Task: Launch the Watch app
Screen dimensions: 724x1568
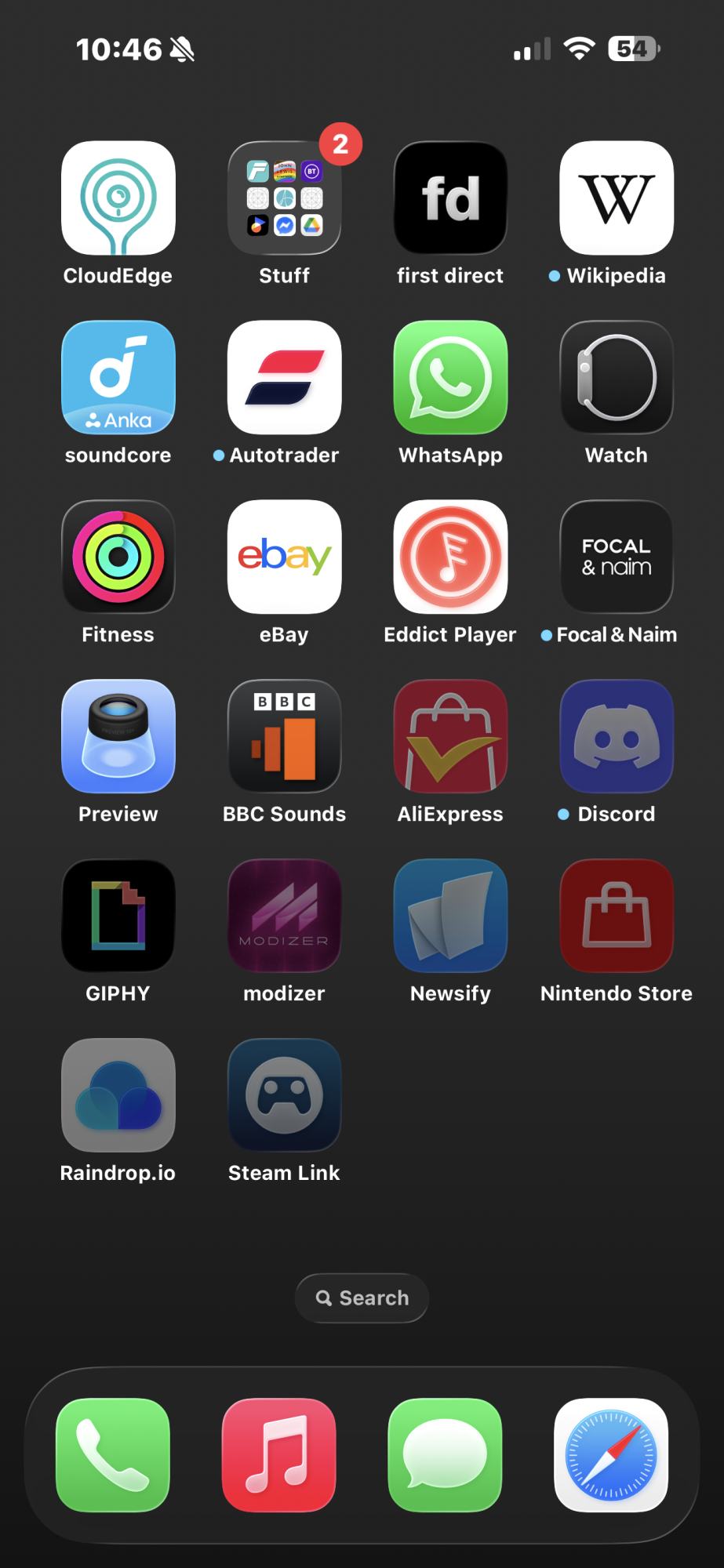Action: [617, 378]
